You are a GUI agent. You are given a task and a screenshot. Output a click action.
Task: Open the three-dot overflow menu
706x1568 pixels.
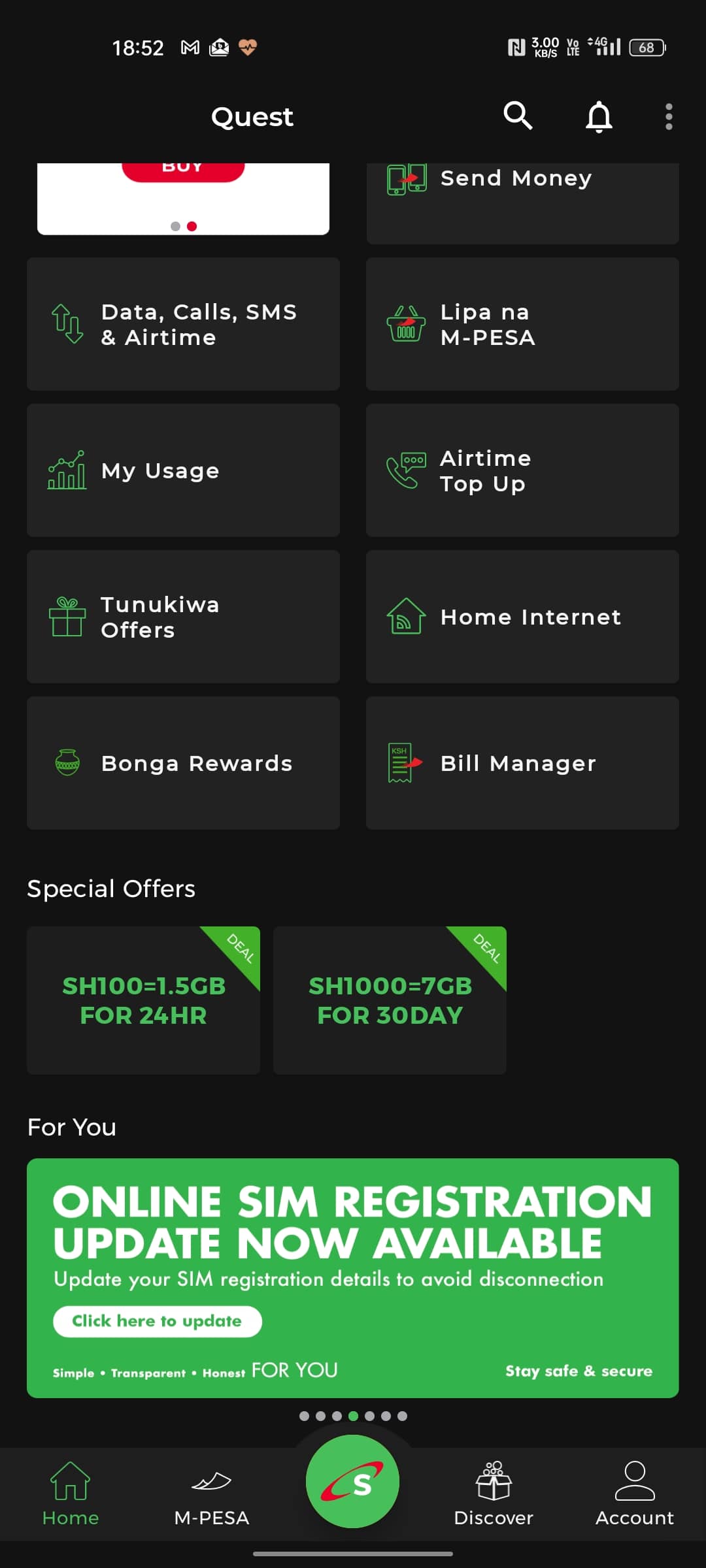click(669, 117)
